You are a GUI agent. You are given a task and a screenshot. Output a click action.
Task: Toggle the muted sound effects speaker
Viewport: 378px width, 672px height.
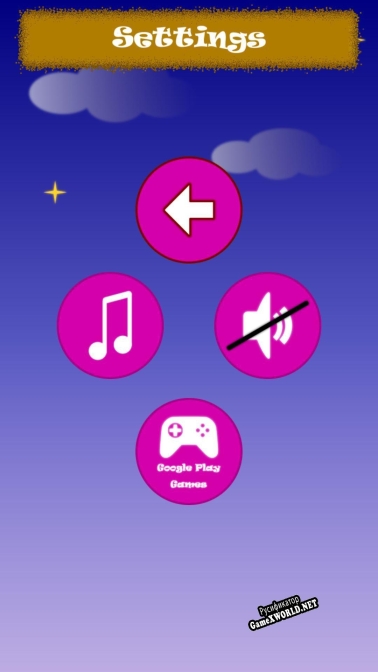point(268,325)
